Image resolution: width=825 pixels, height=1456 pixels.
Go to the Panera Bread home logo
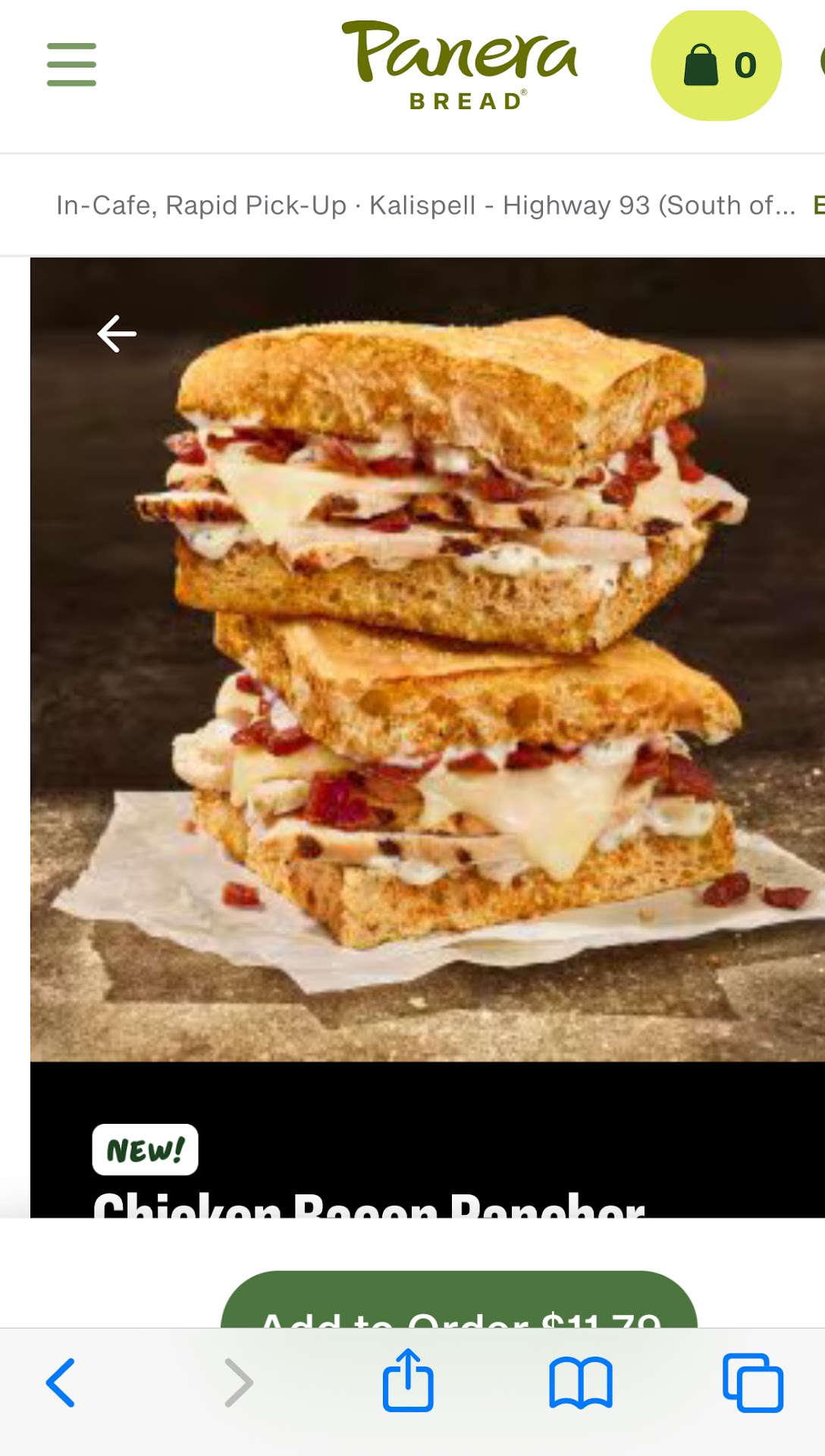point(460,65)
